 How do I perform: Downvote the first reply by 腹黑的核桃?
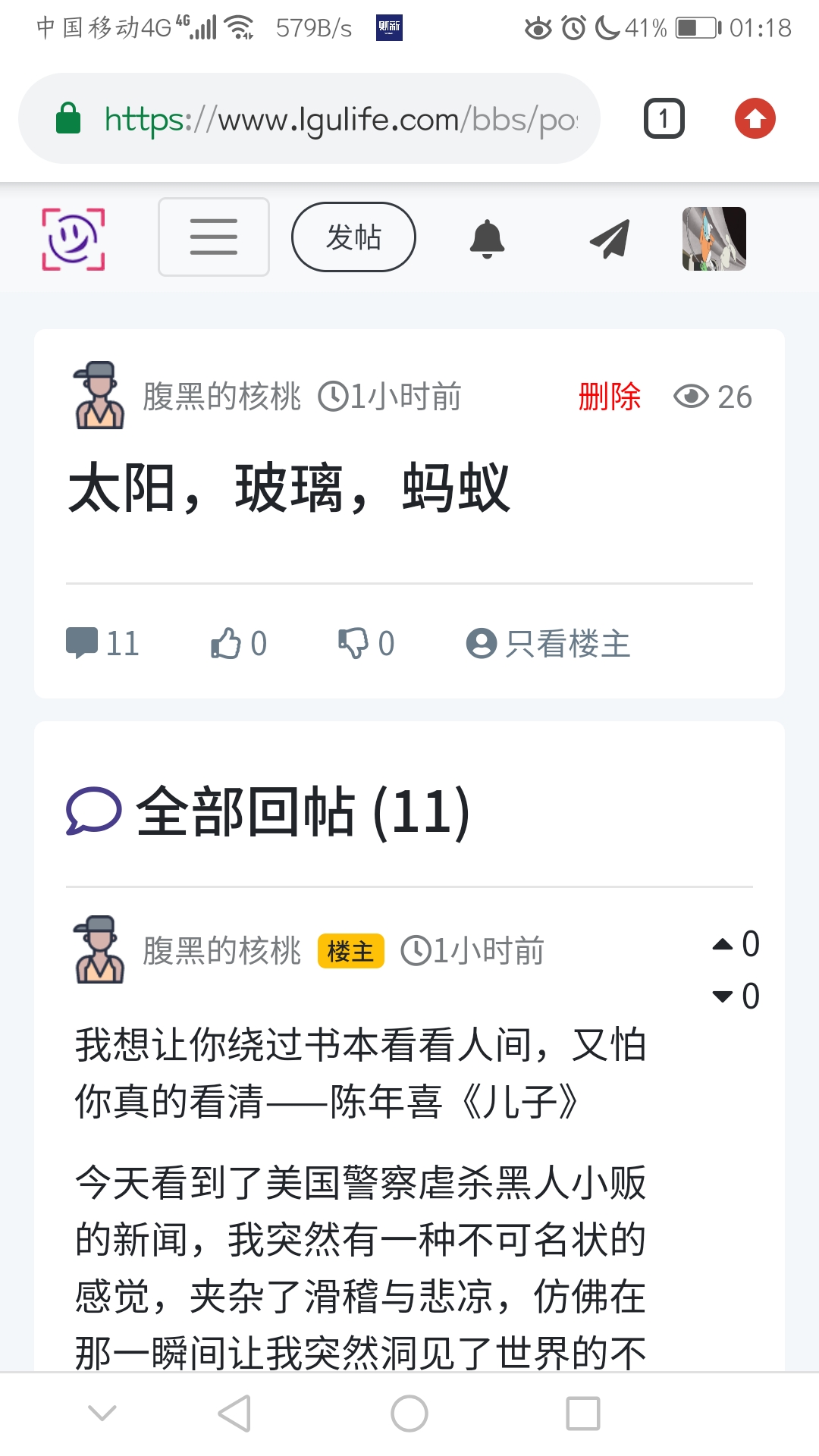coord(723,996)
